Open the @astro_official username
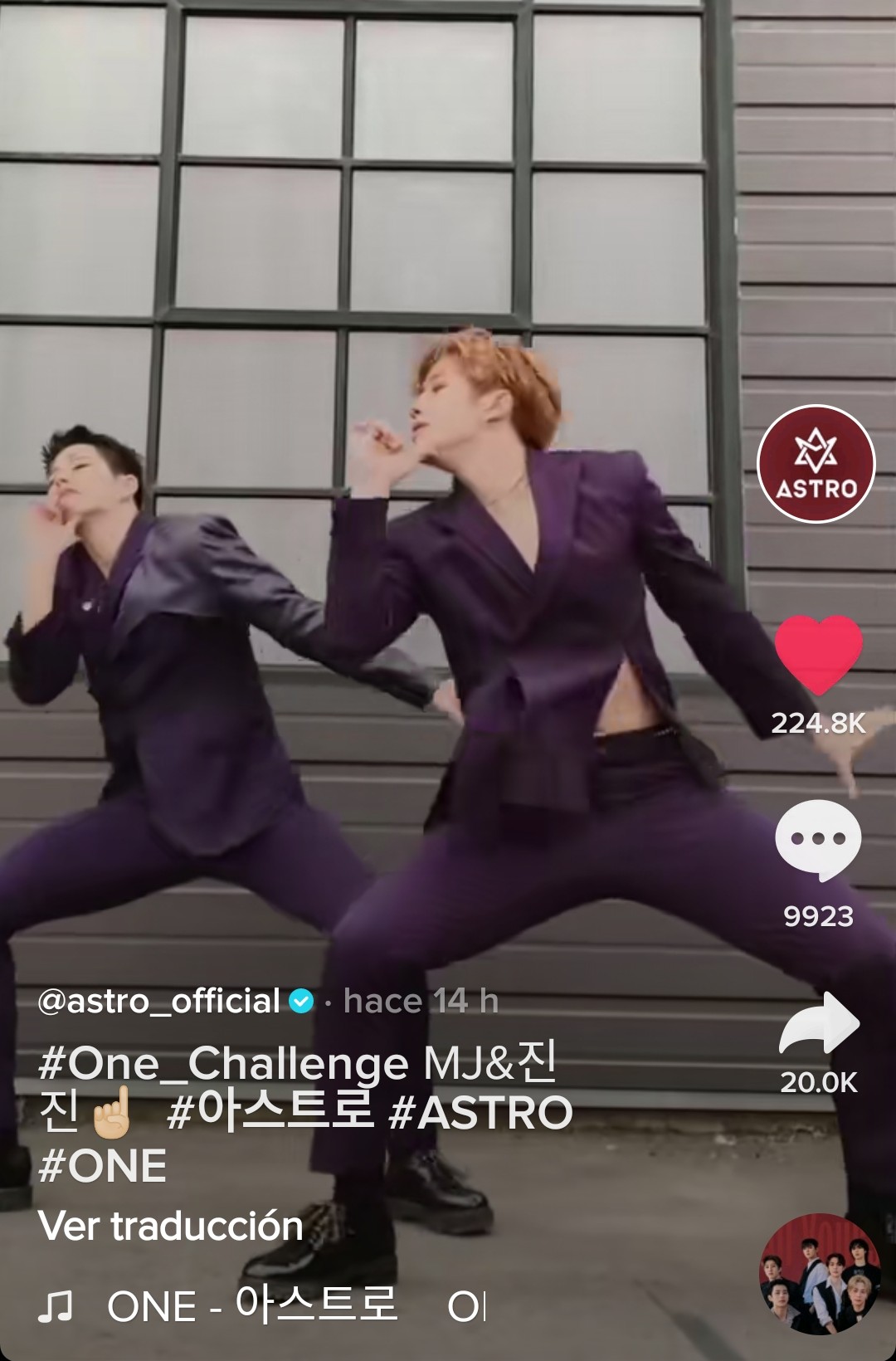The width and height of the screenshot is (896, 1361). tap(158, 1002)
